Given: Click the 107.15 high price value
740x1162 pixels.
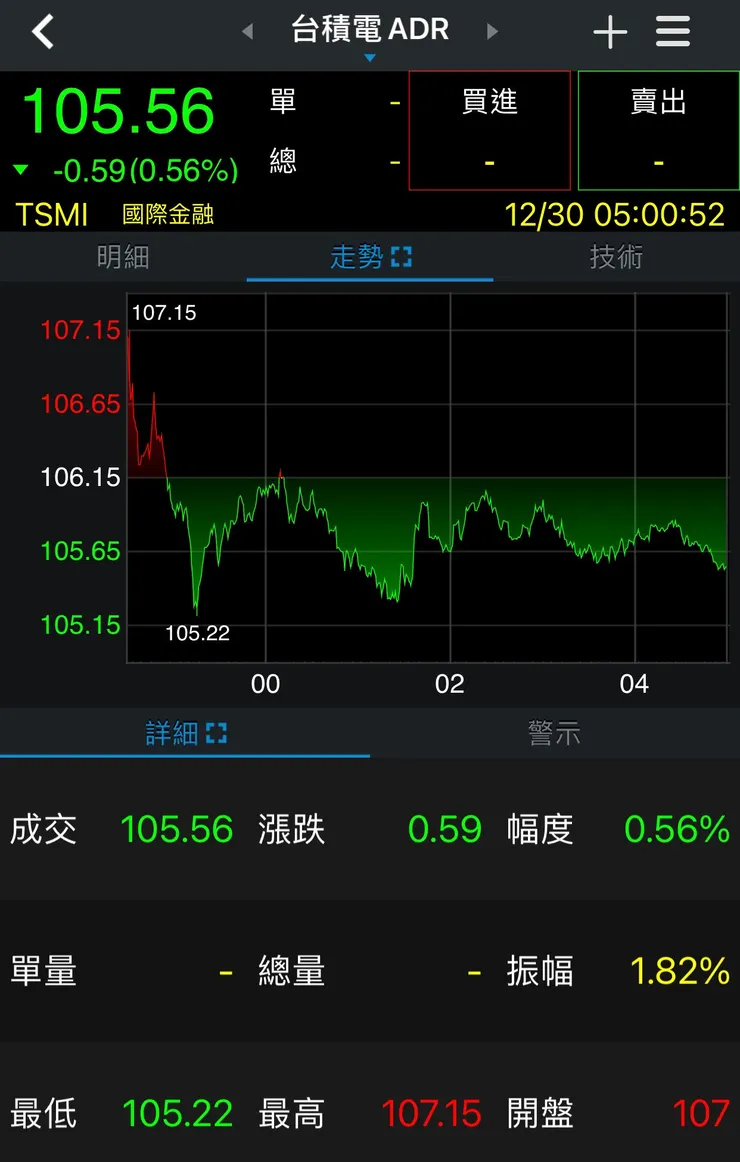Looking at the screenshot, I should pos(431,1113).
